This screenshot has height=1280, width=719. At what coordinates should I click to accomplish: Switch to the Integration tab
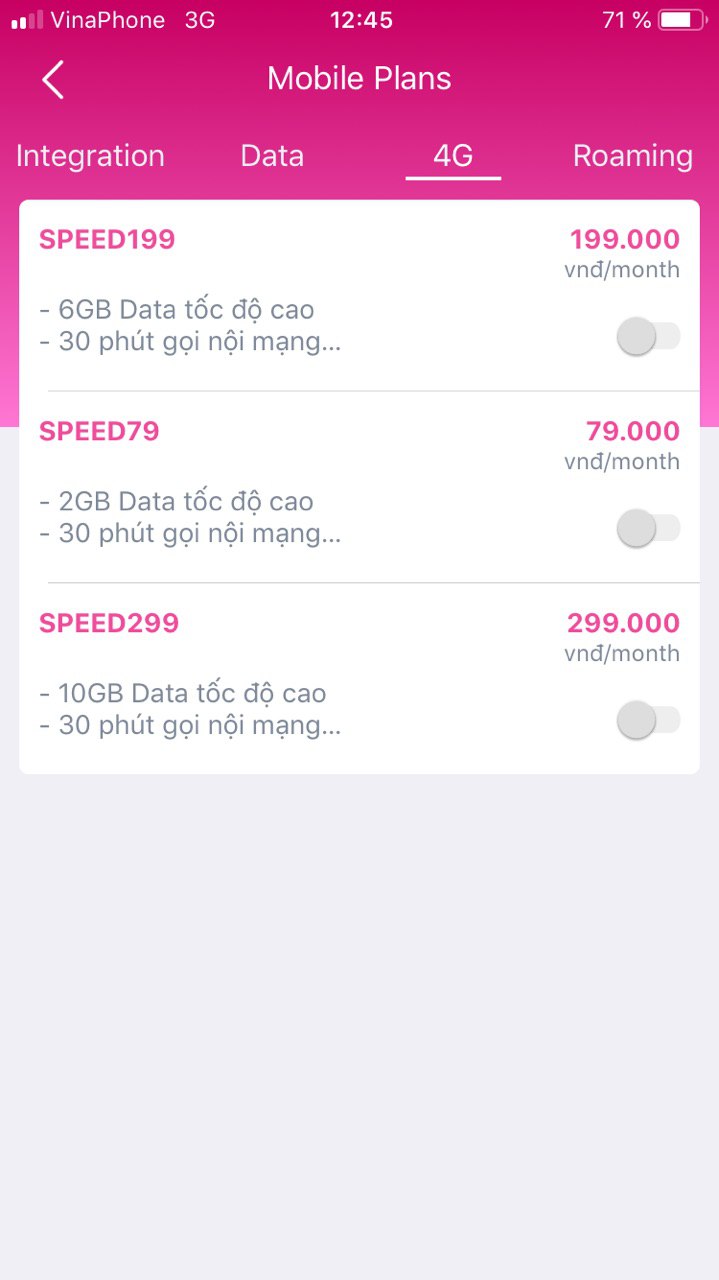90,156
